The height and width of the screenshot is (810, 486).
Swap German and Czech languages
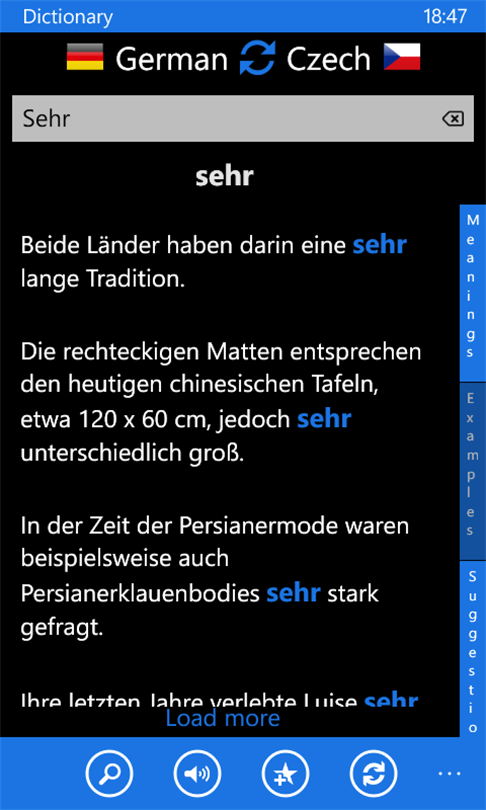tap(257, 58)
